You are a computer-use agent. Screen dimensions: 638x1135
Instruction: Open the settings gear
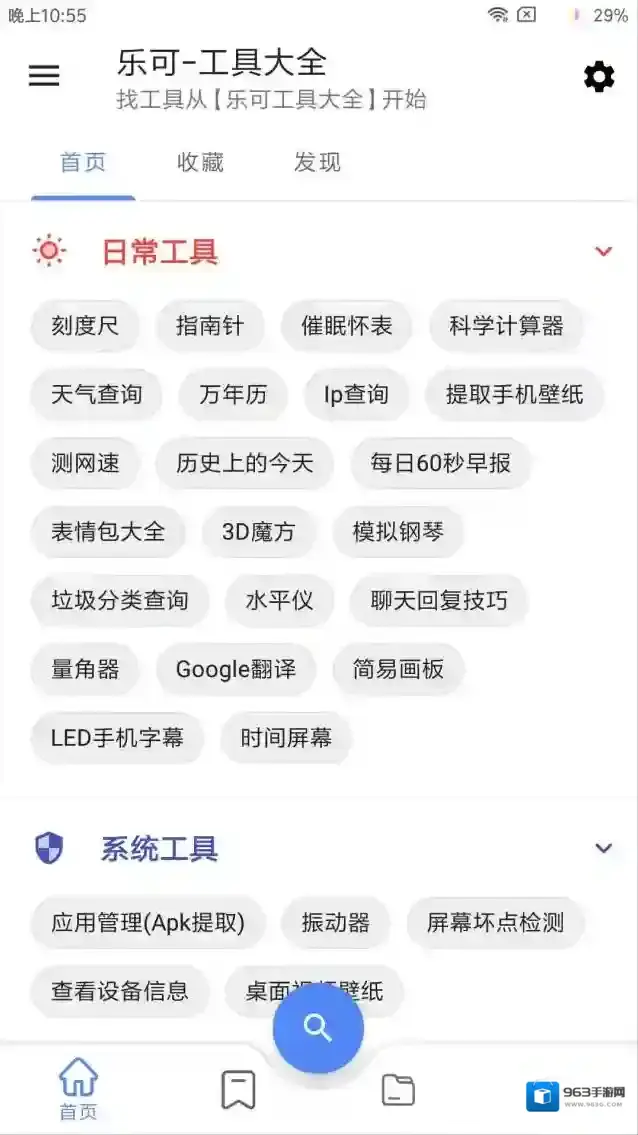tap(598, 77)
